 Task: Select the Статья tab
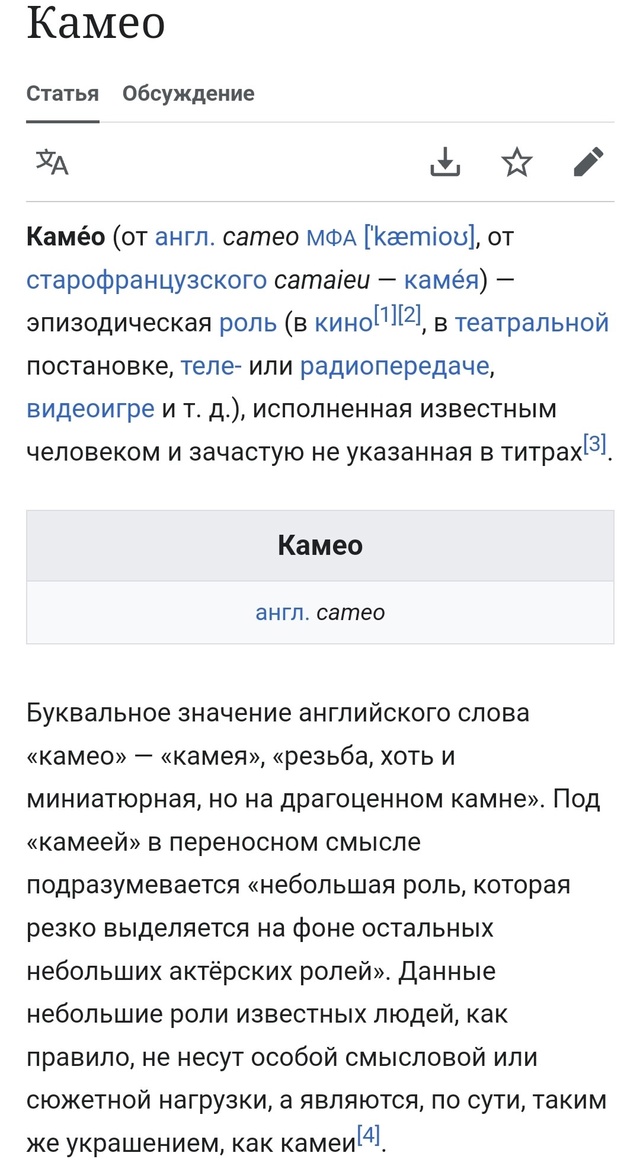pyautogui.click(x=62, y=94)
